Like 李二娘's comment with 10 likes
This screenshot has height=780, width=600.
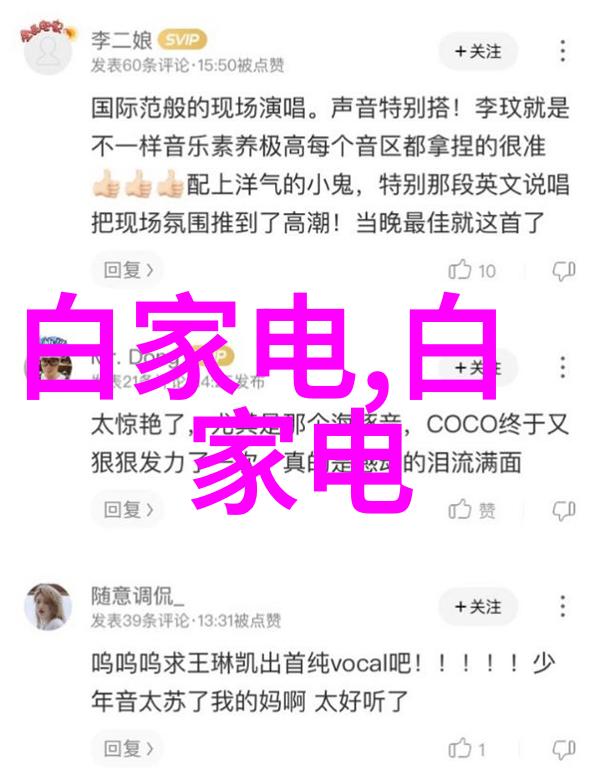tap(473, 270)
